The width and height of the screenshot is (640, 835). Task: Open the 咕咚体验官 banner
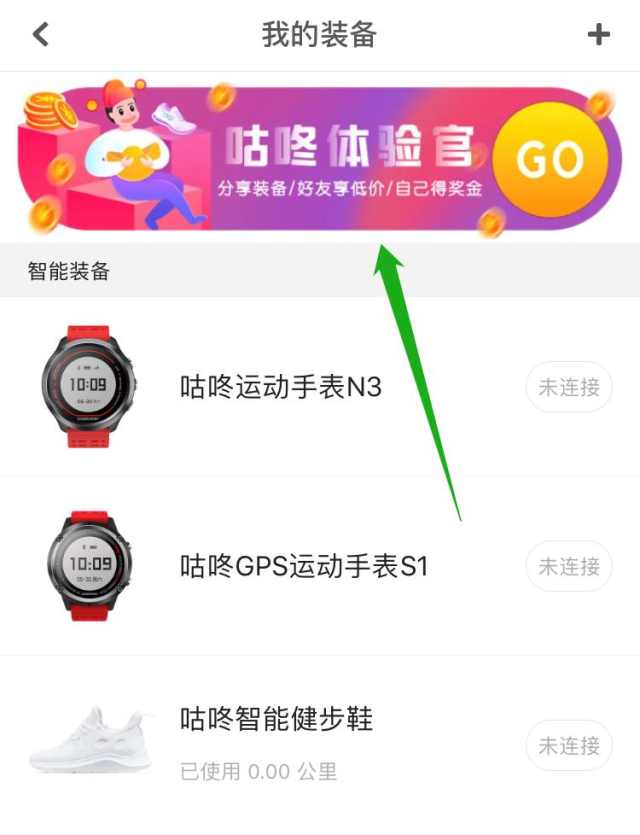click(320, 160)
